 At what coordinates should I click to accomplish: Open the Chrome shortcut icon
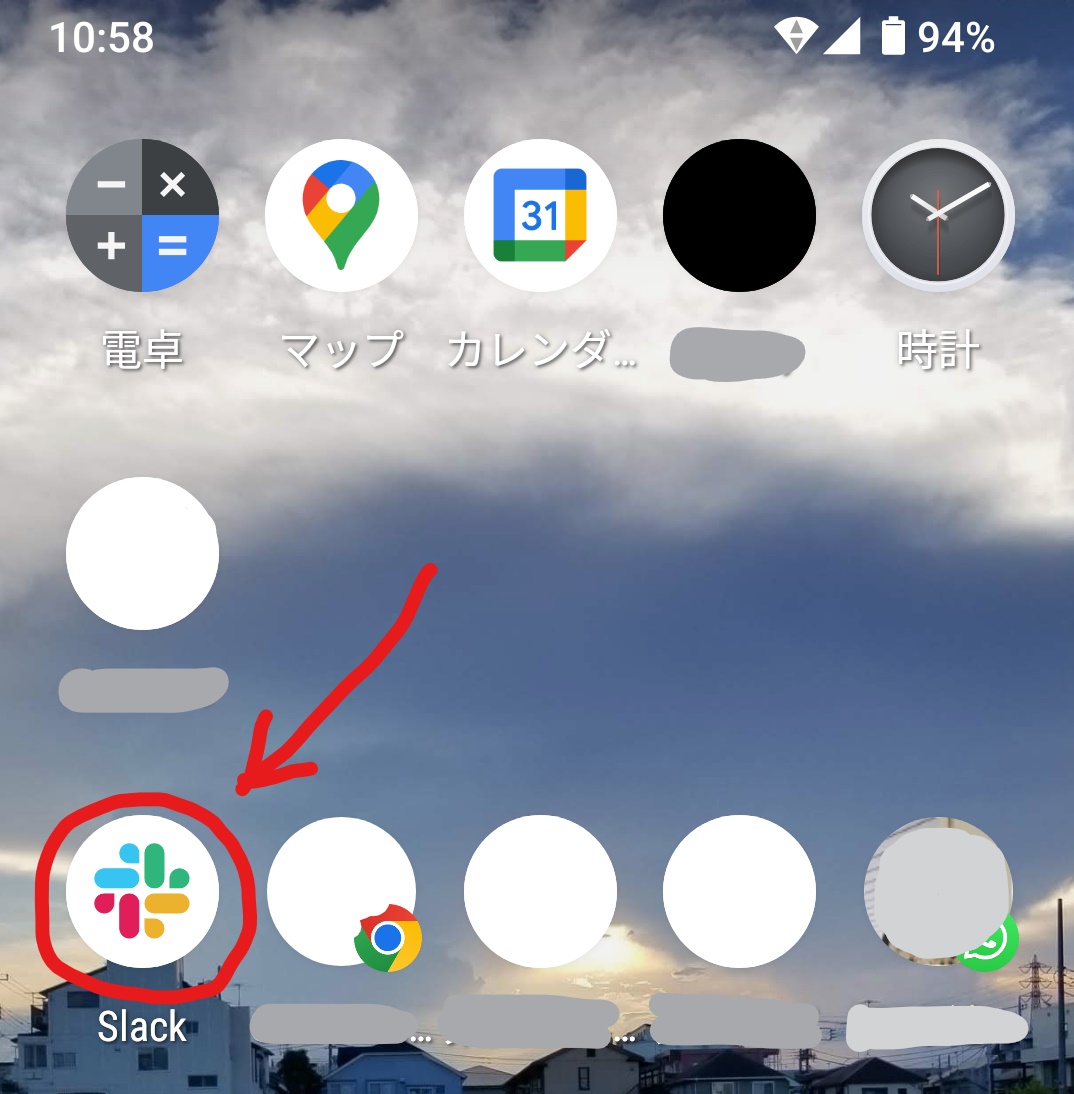coord(343,893)
